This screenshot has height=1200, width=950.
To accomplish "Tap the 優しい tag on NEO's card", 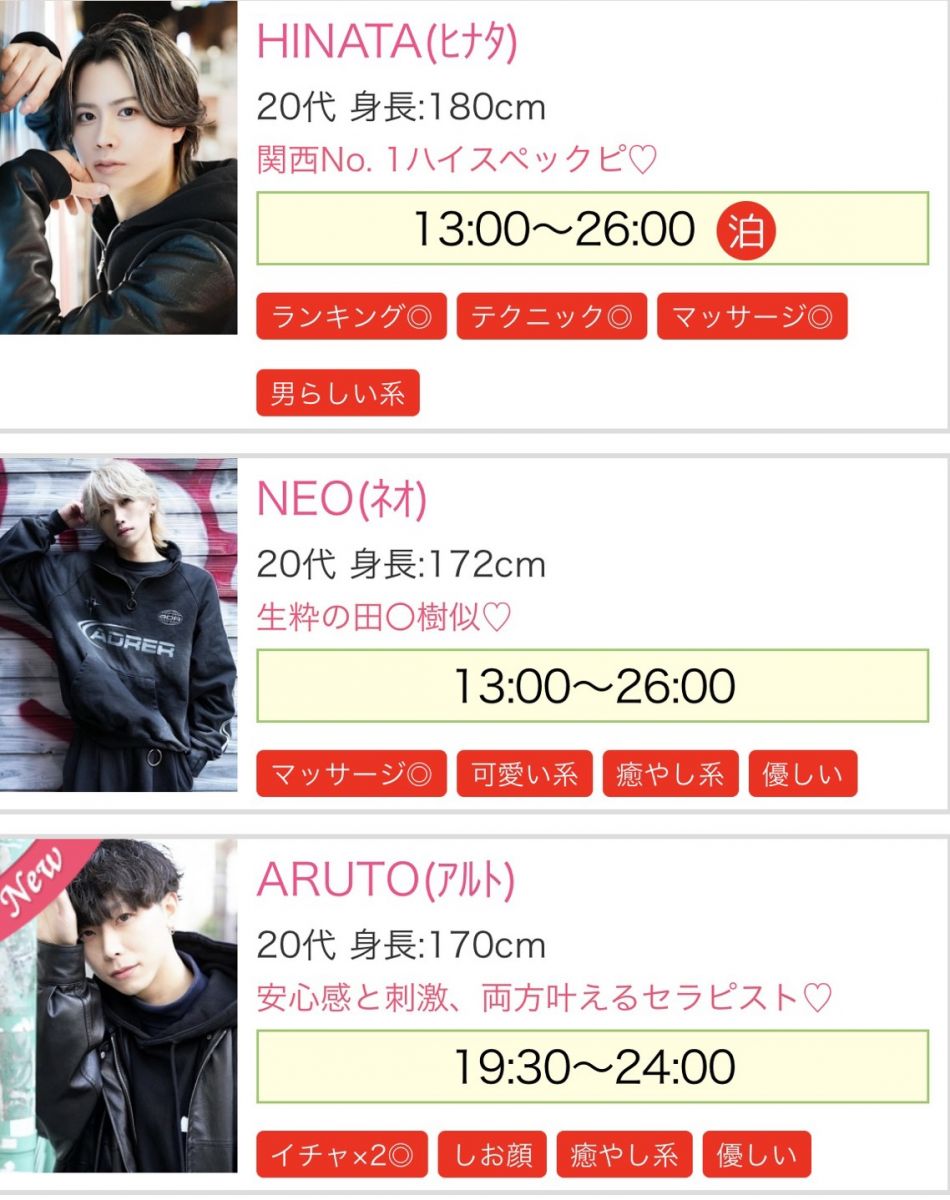I will click(802, 774).
